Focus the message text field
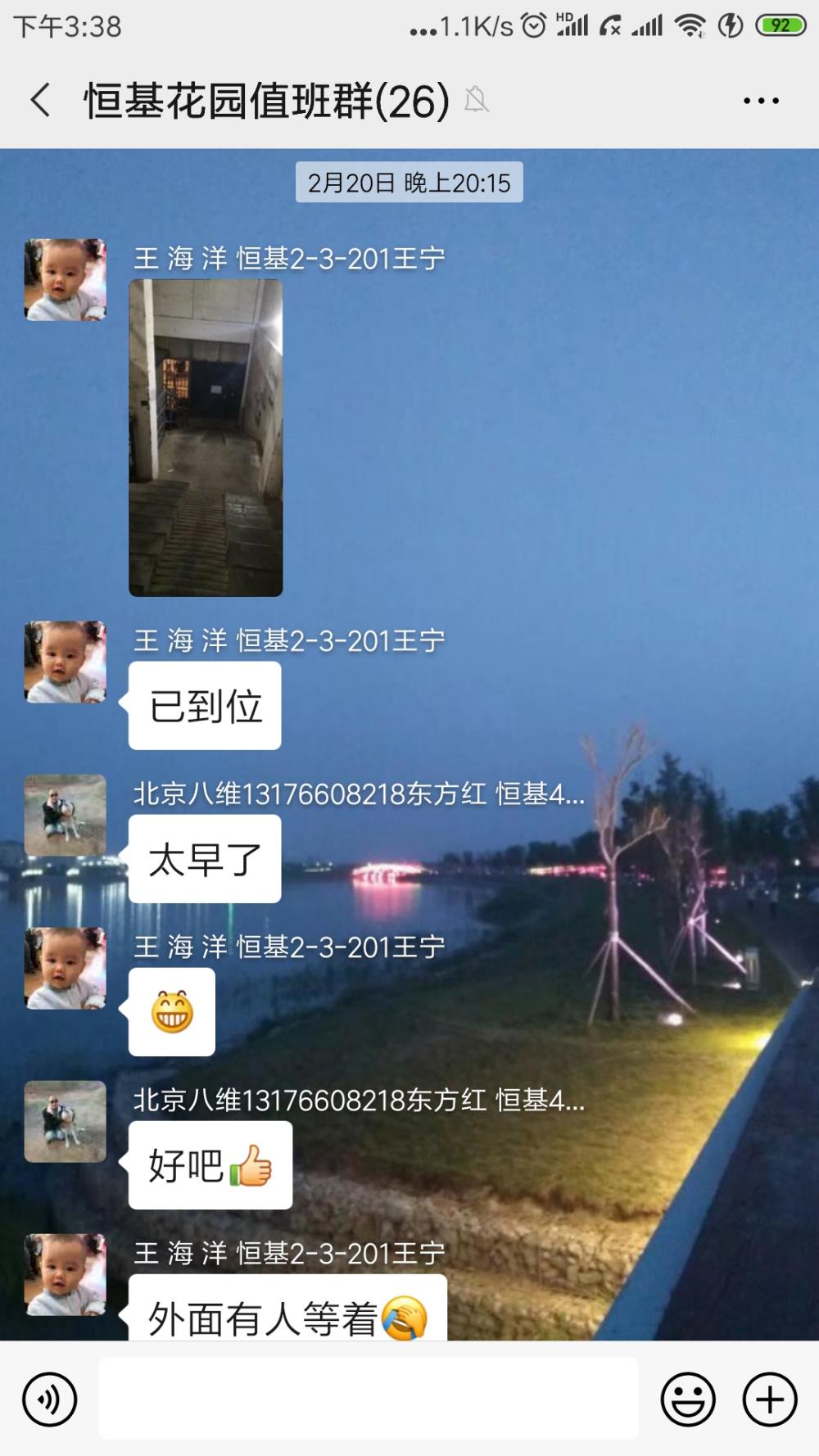 tap(369, 1399)
